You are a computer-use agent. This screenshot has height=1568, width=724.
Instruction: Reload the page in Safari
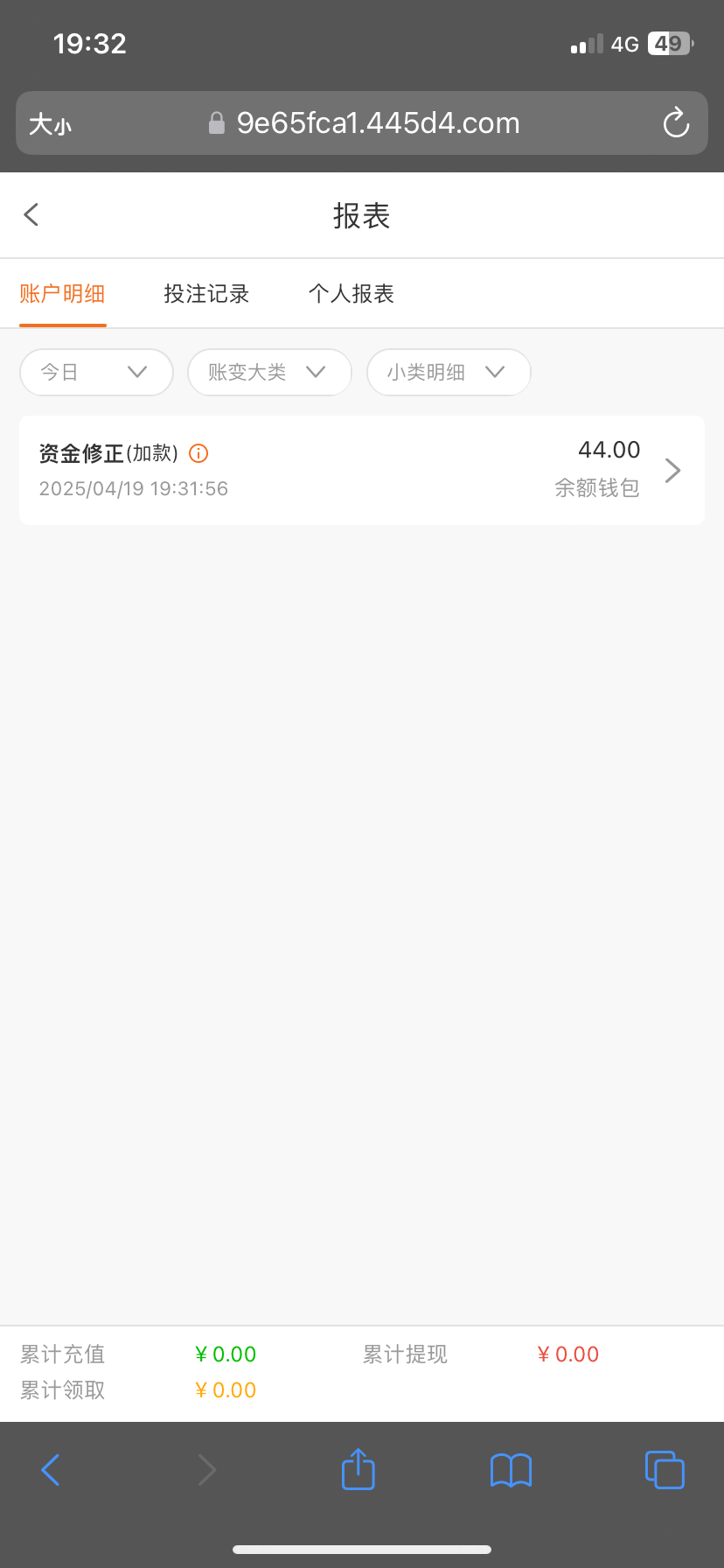coord(676,123)
